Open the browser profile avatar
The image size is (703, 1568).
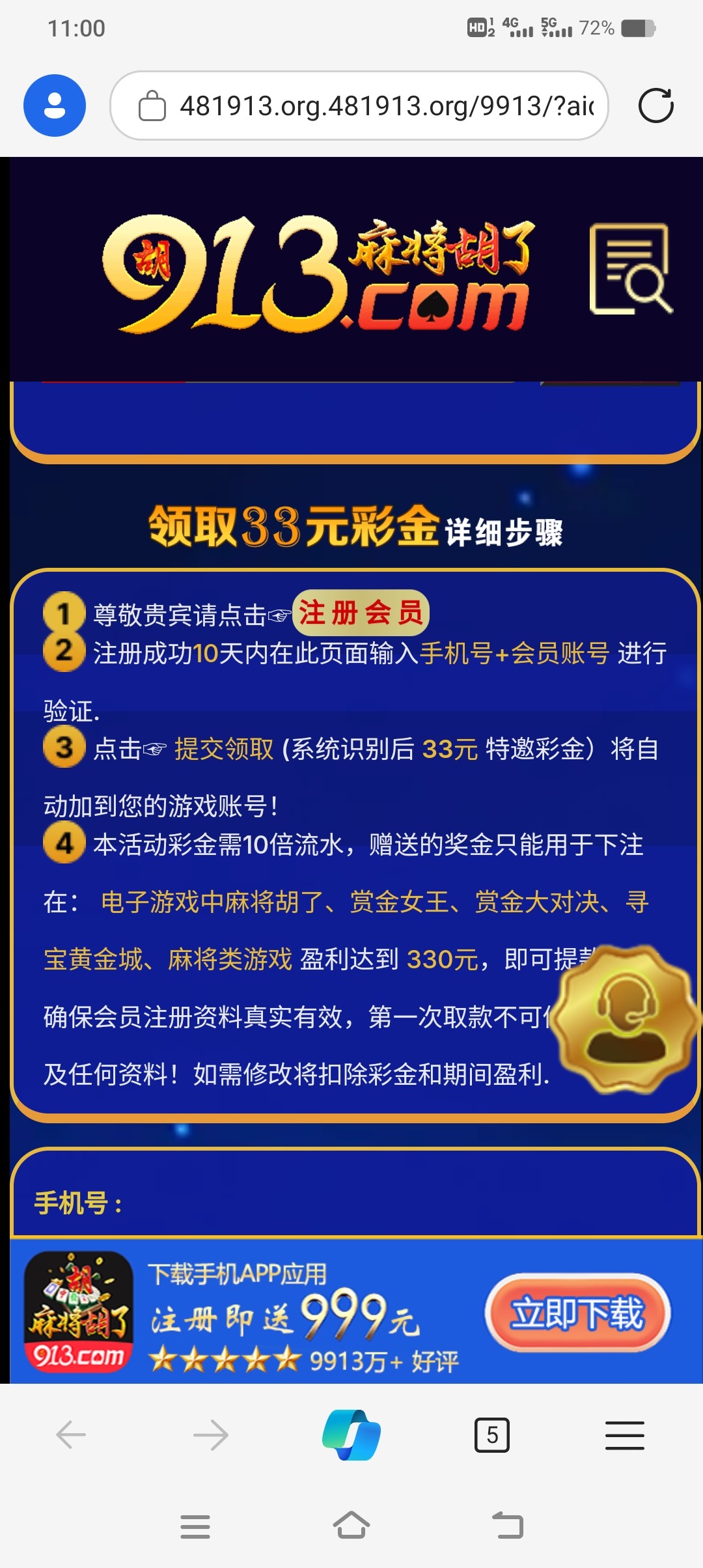[x=55, y=105]
